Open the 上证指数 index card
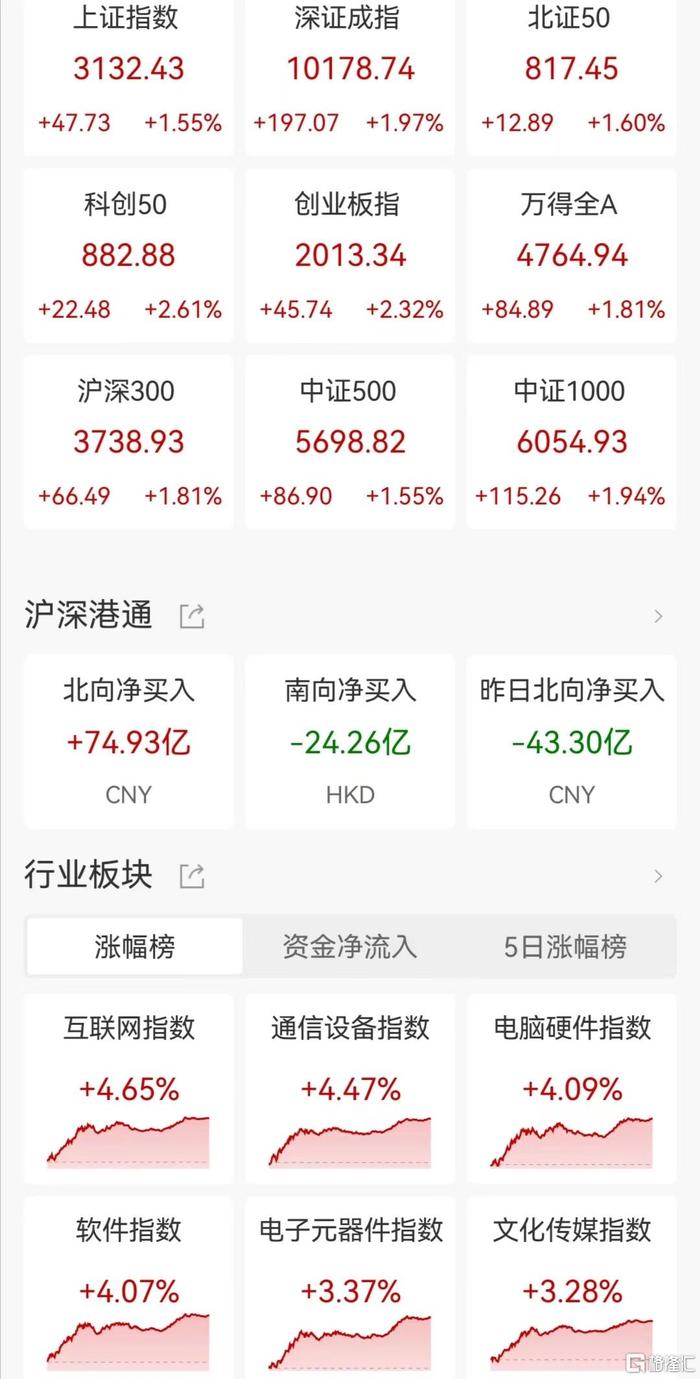 pos(129,75)
